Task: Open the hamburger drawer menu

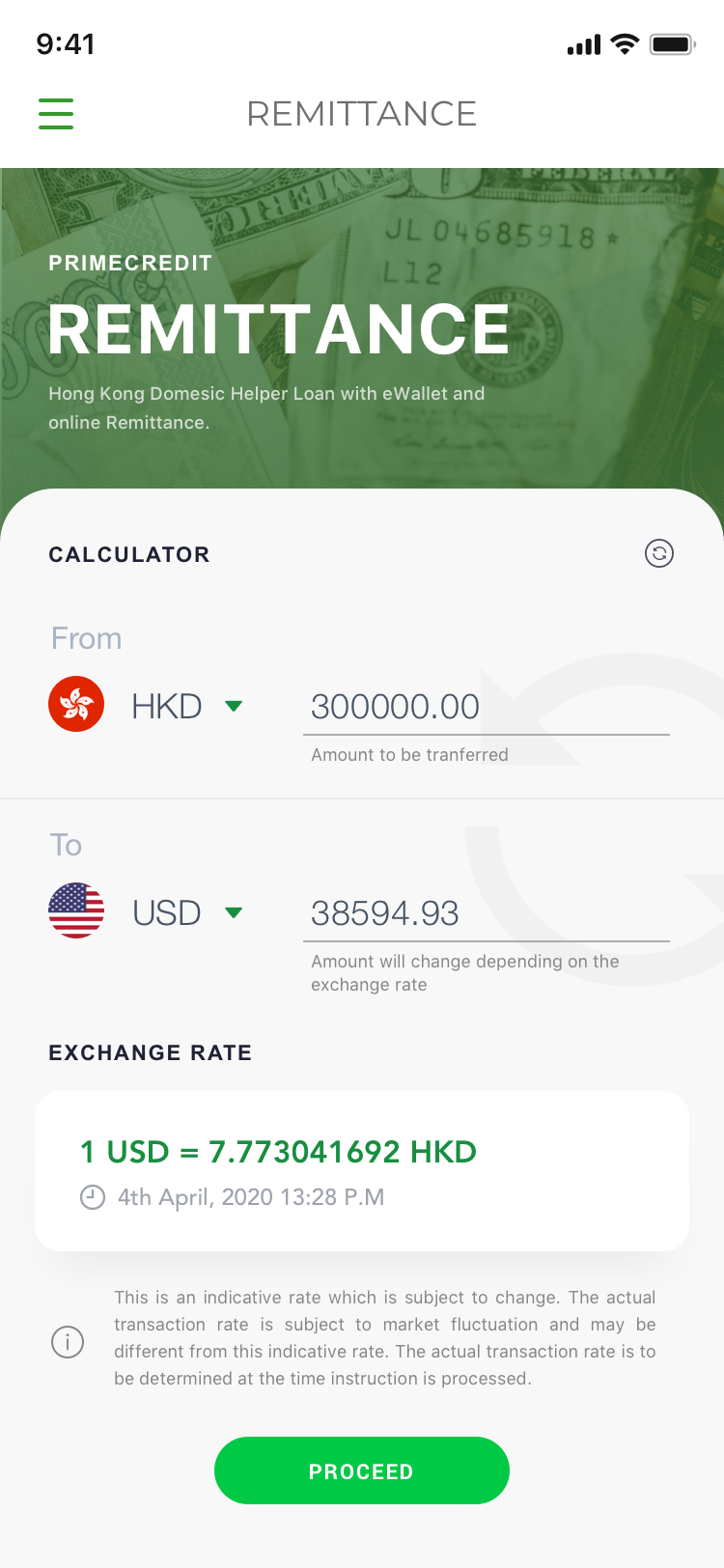Action: click(56, 114)
